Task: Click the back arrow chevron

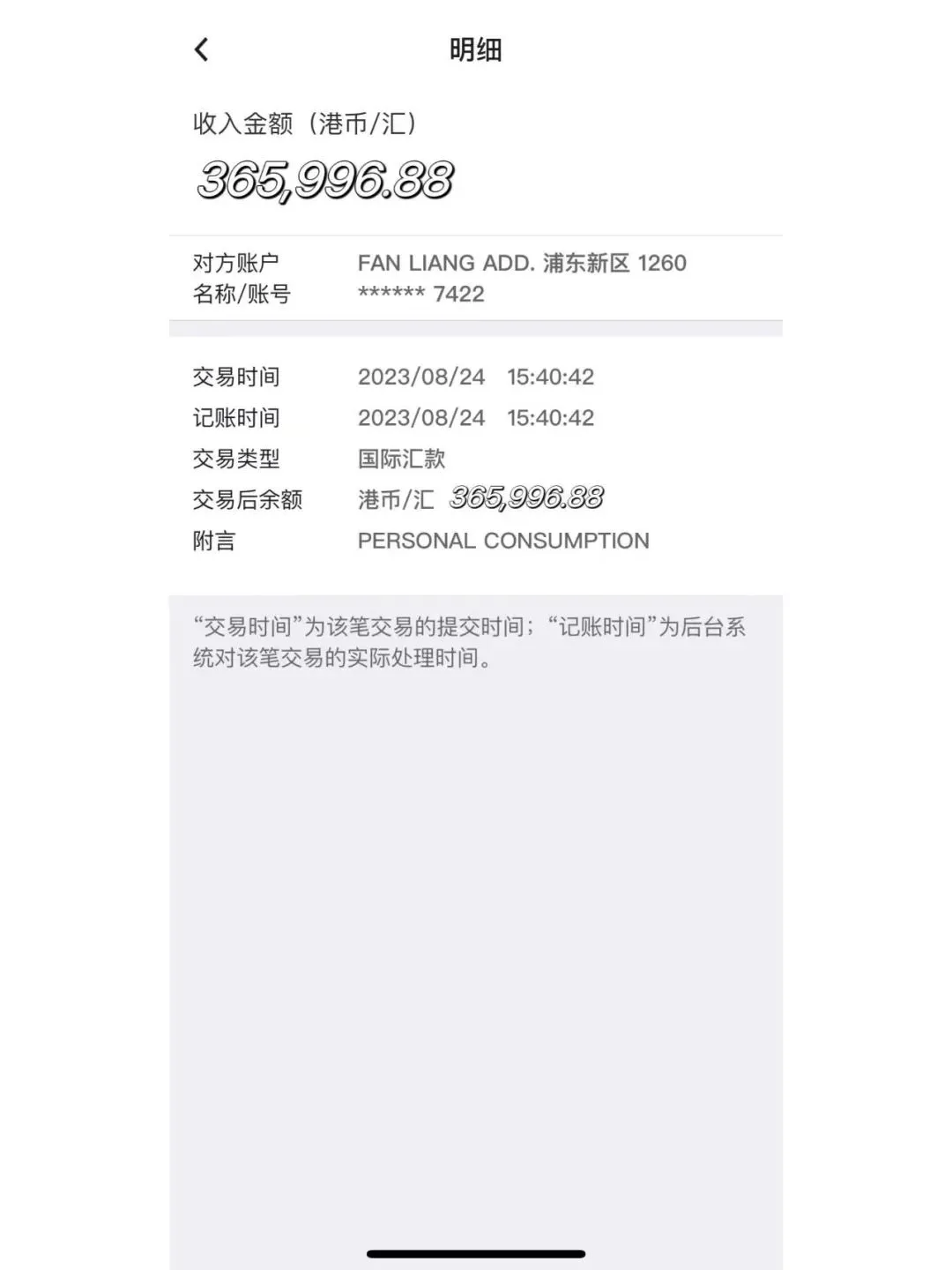Action: pos(201,50)
